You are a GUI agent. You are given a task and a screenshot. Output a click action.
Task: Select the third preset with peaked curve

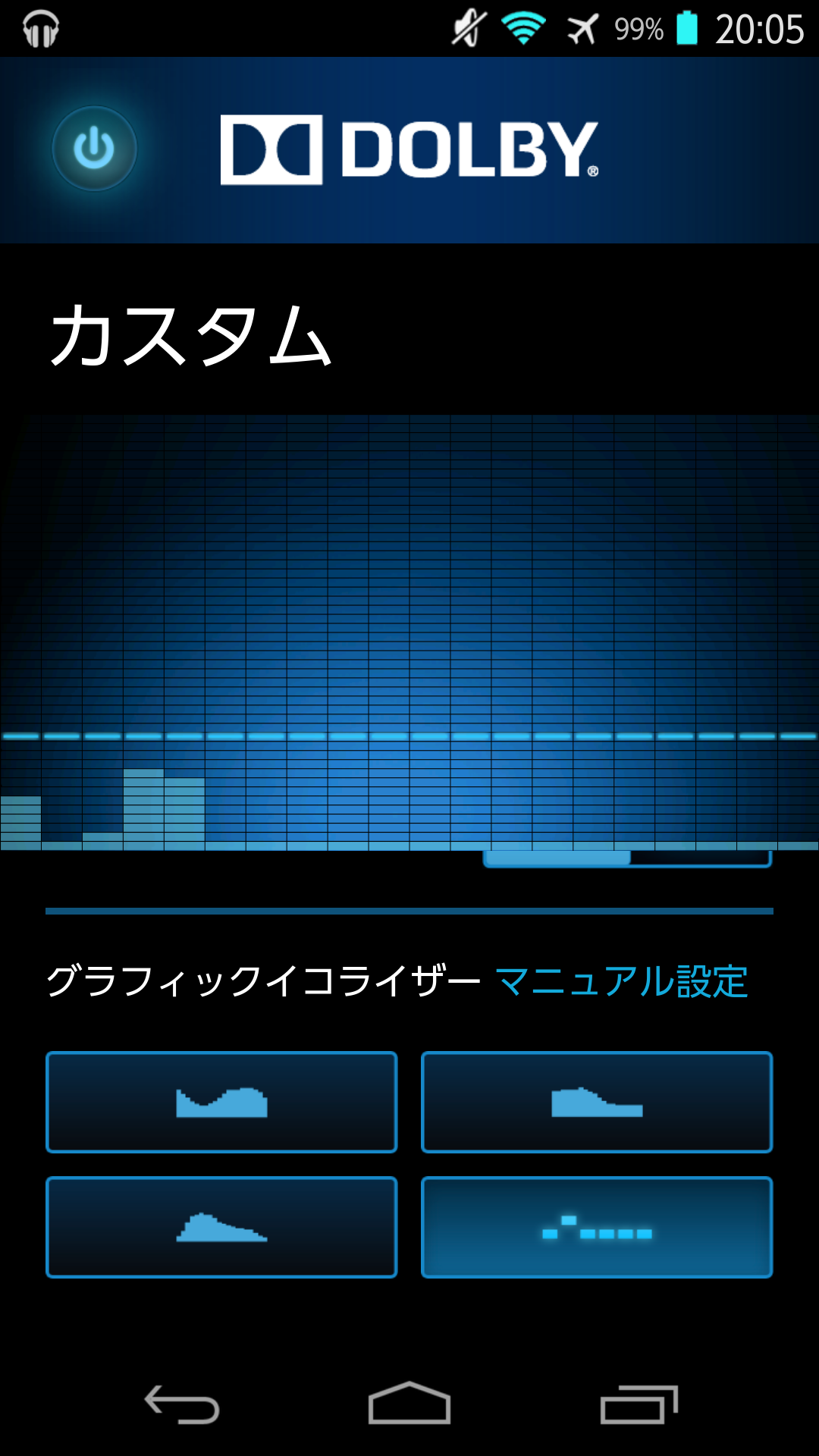tap(221, 1227)
